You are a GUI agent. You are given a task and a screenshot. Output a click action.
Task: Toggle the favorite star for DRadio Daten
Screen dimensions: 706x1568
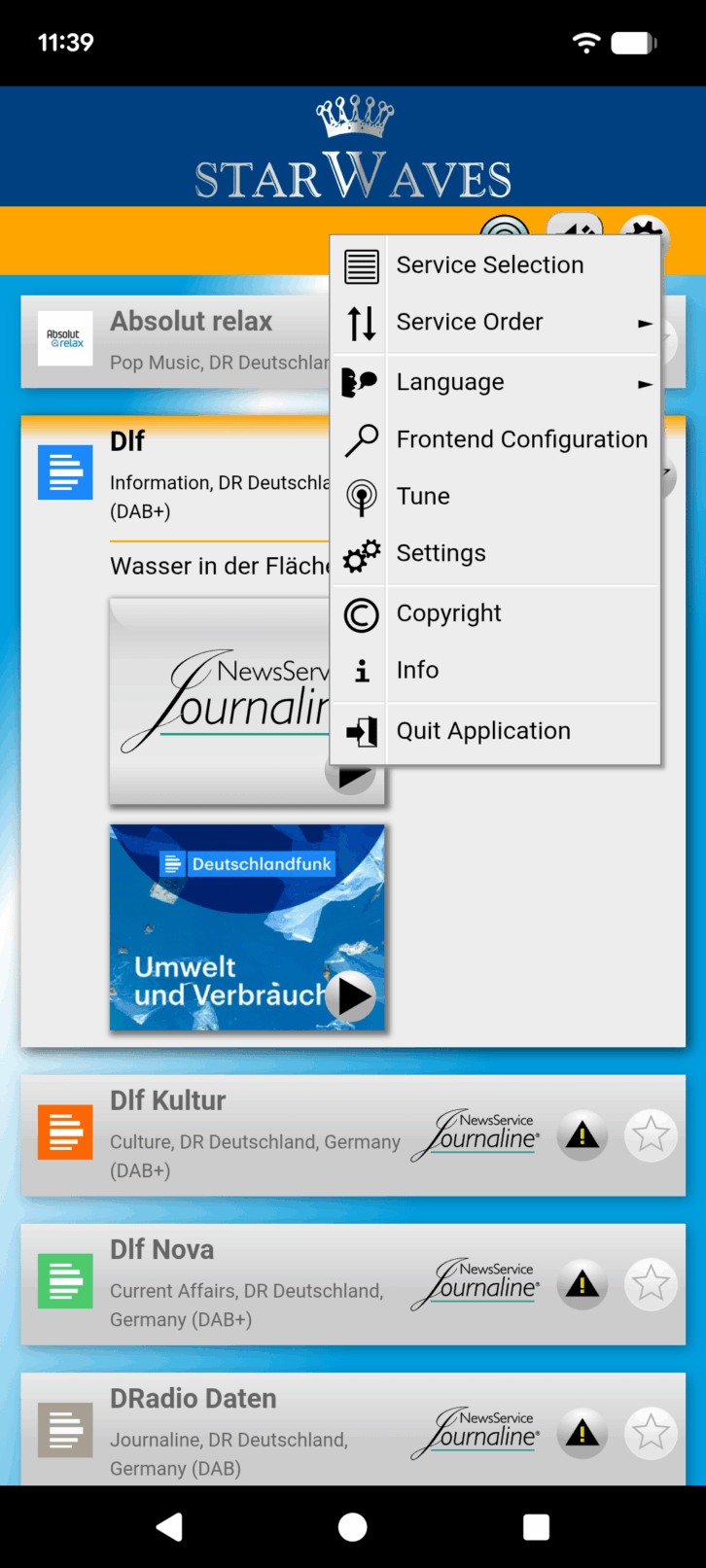click(650, 1433)
